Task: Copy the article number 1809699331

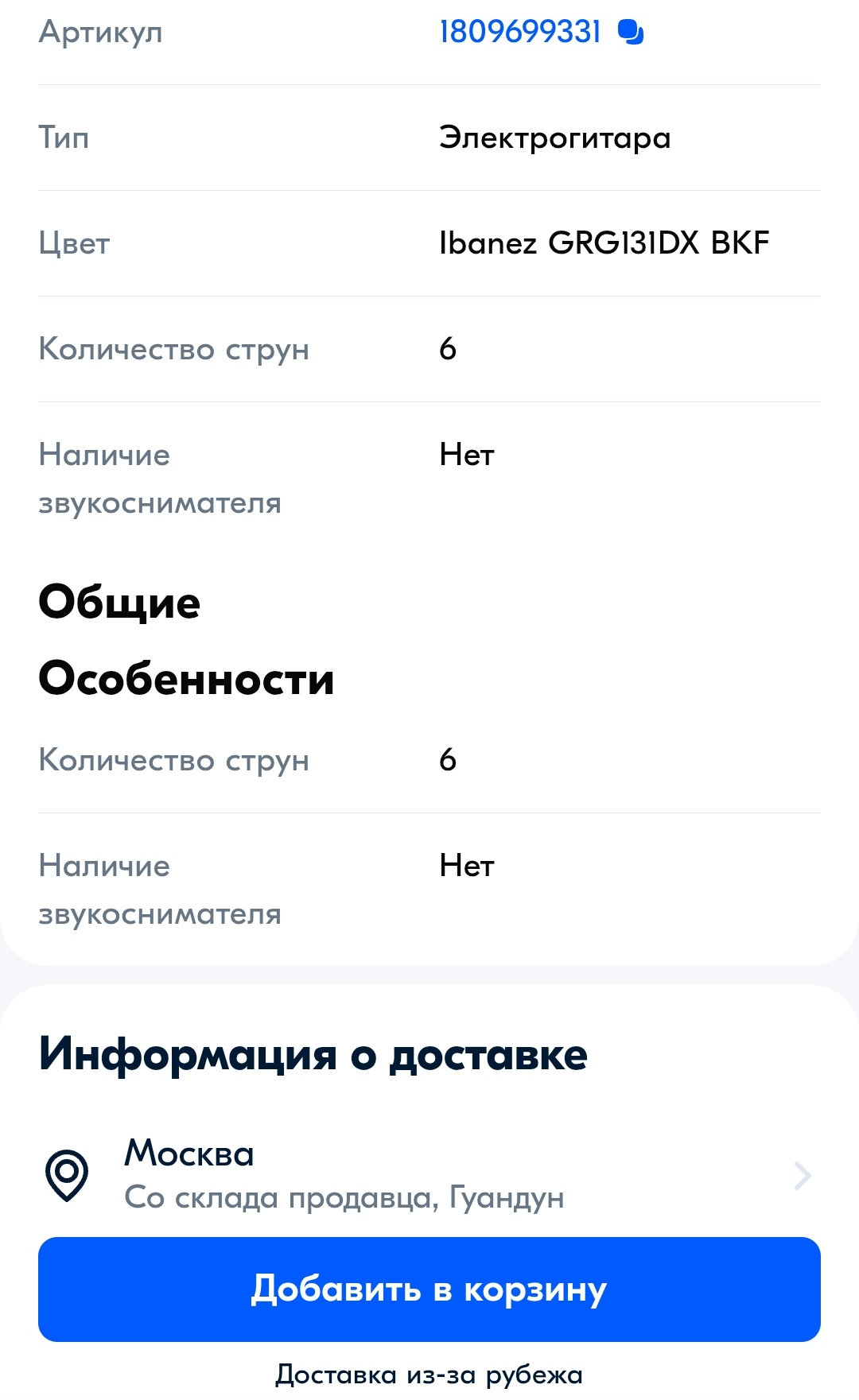Action: [631, 32]
